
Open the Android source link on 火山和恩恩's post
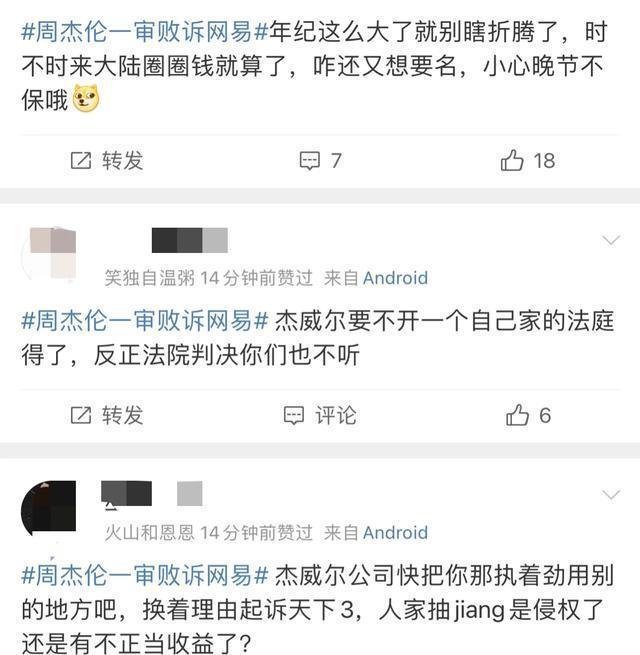(395, 532)
